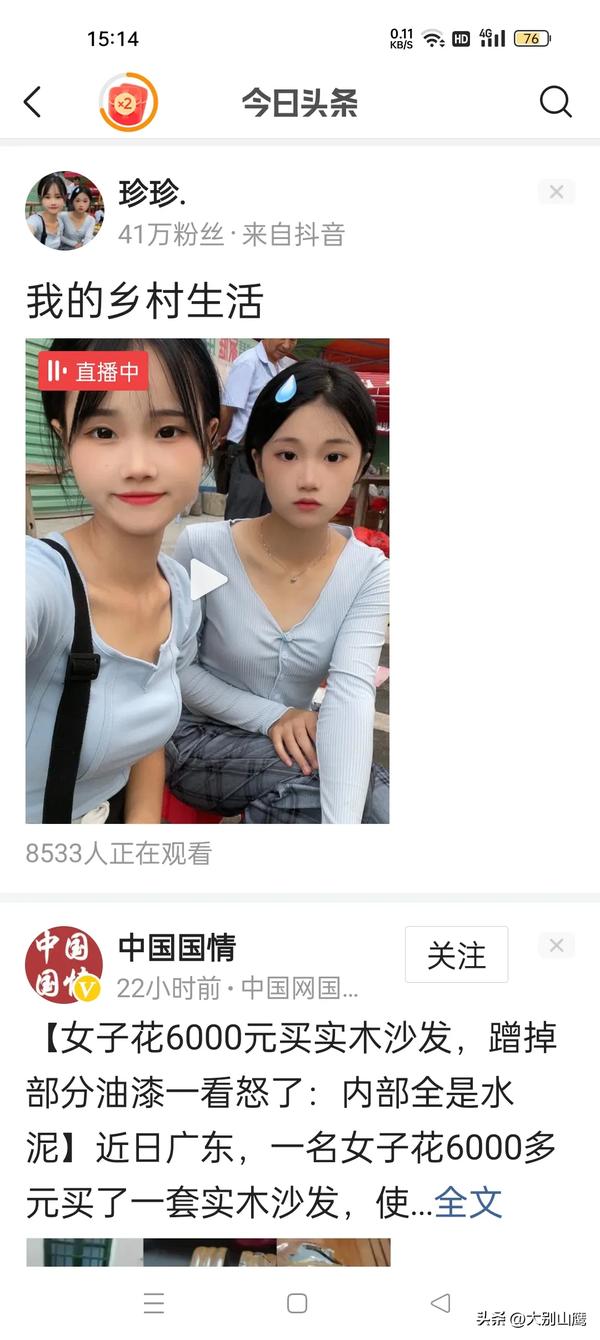
Task: Play the 我的乡村生活 live video
Action: [x=207, y=580]
